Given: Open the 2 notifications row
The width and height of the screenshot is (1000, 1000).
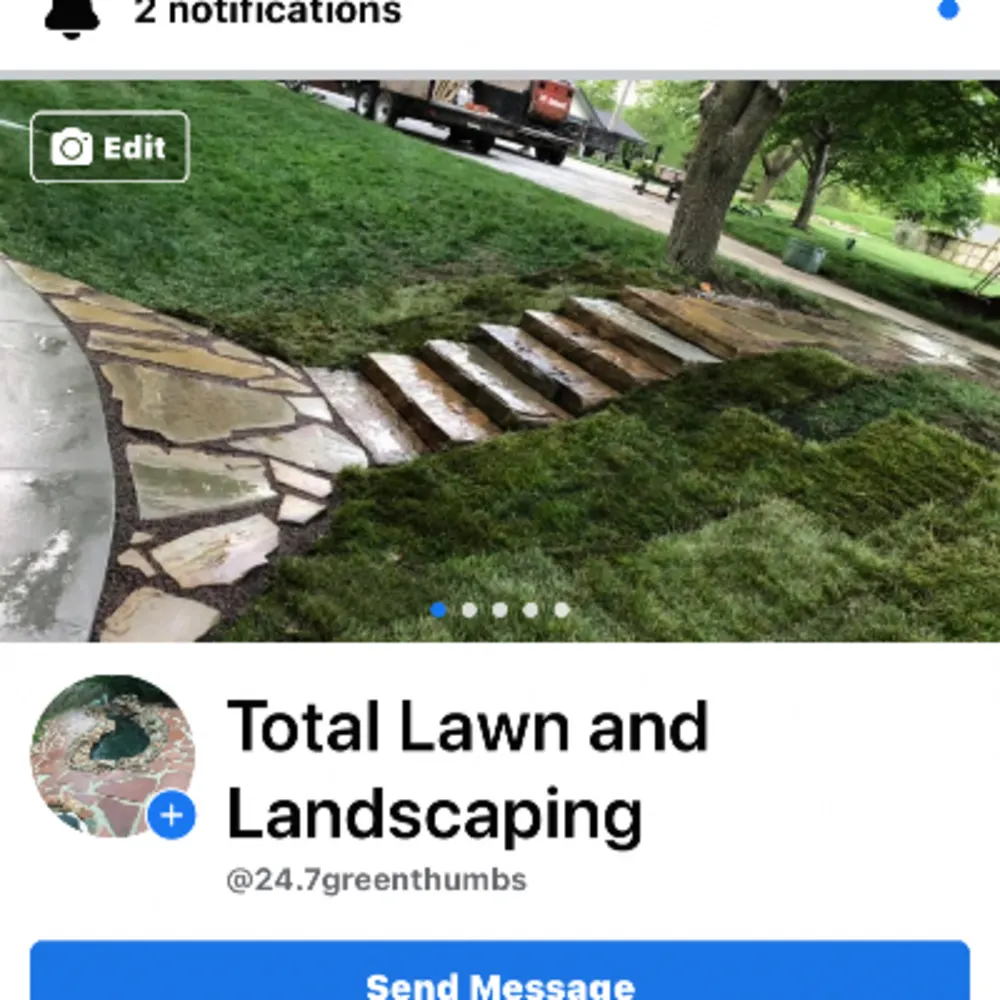Looking at the screenshot, I should tap(270, 14).
